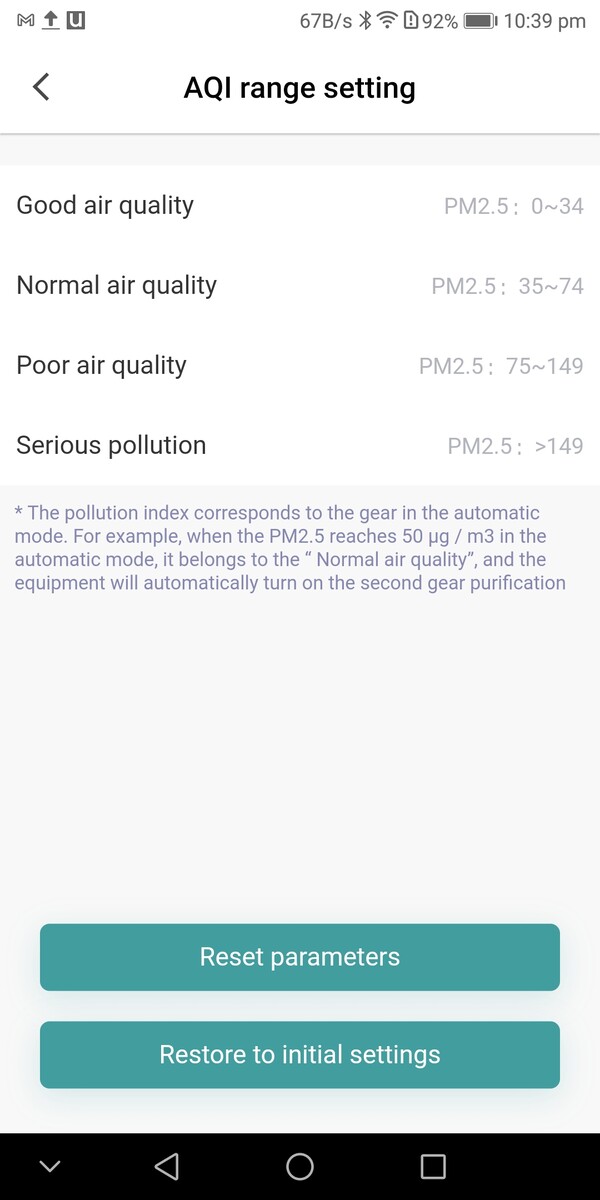Select the Poor air quality row
The image size is (600, 1200).
(x=300, y=366)
